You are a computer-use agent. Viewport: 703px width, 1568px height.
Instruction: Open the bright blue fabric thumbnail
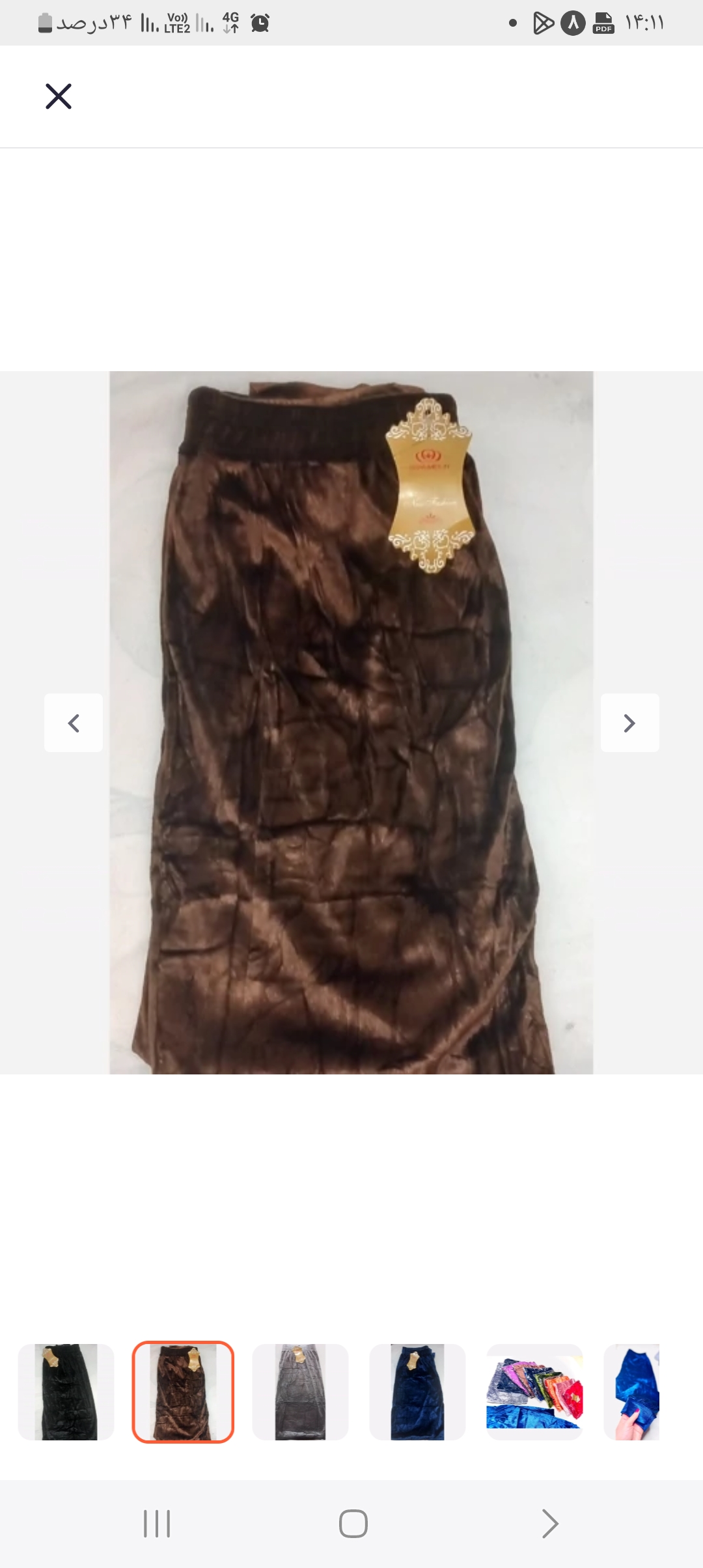pyautogui.click(x=632, y=1392)
